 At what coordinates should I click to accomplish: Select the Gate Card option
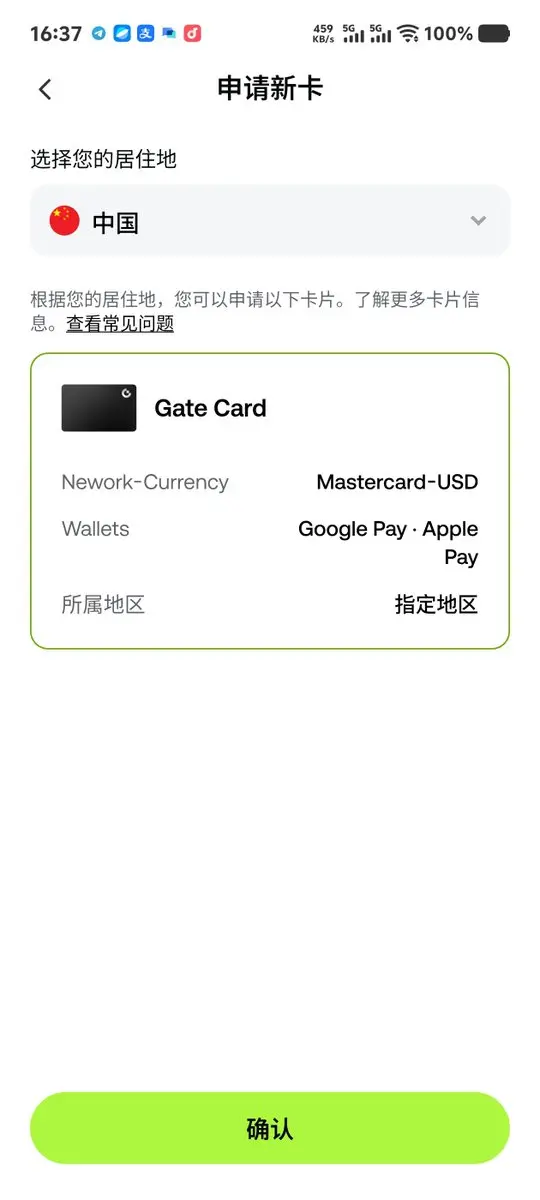pyautogui.click(x=270, y=501)
